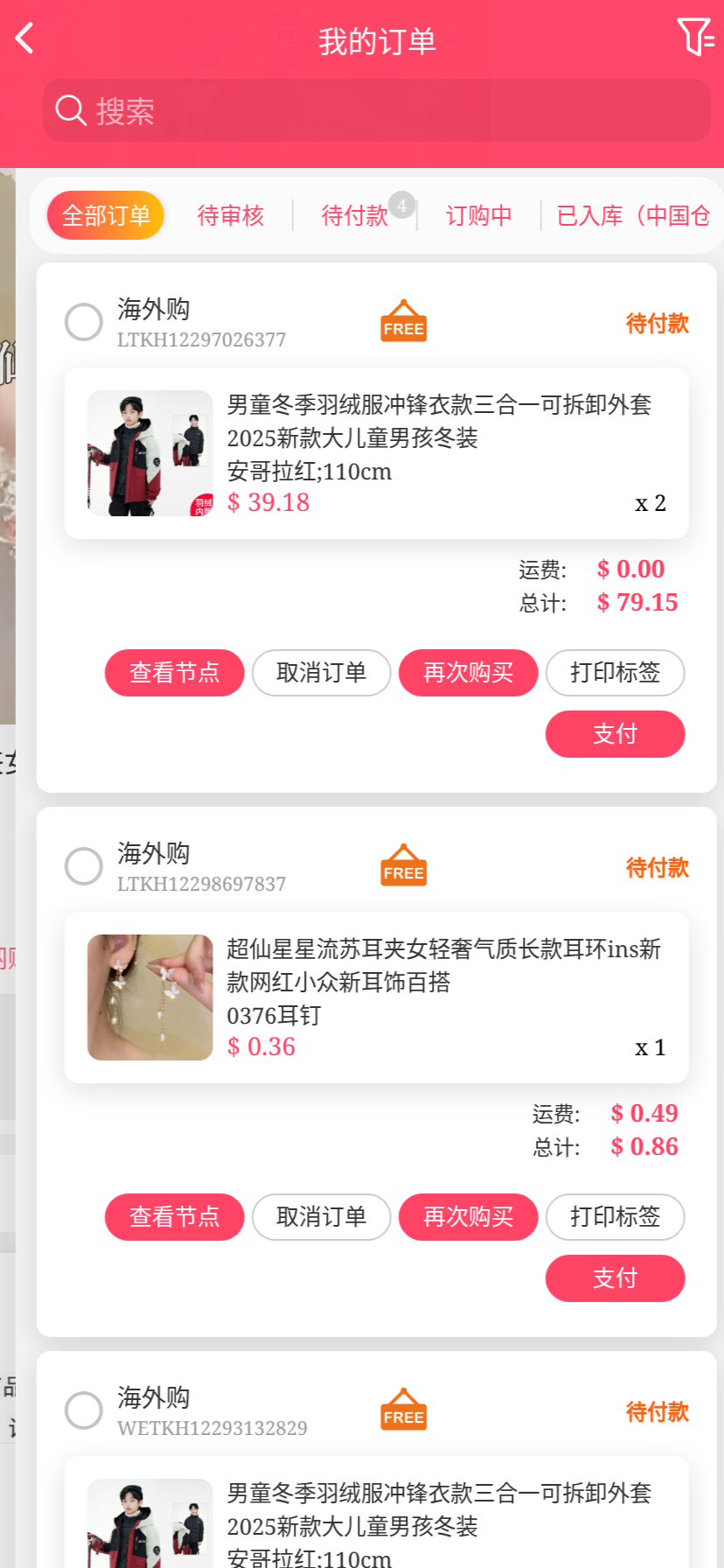Tap 打印标签 for the $79.15 order
This screenshot has height=1568, width=724.
615,673
